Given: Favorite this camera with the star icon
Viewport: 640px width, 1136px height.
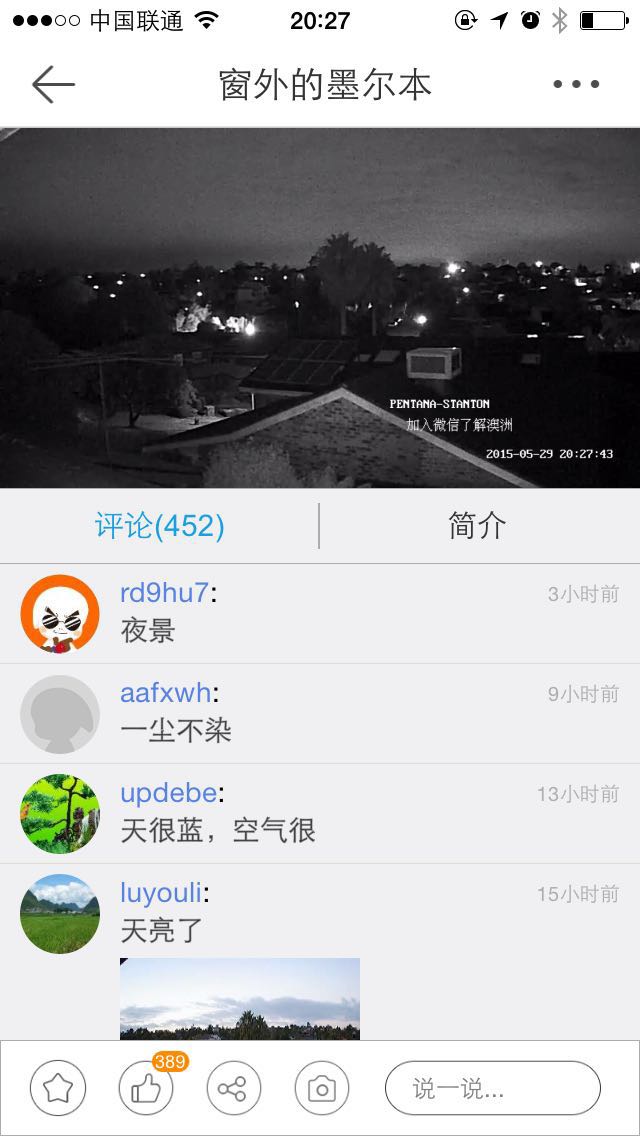Looking at the screenshot, I should [58, 1088].
